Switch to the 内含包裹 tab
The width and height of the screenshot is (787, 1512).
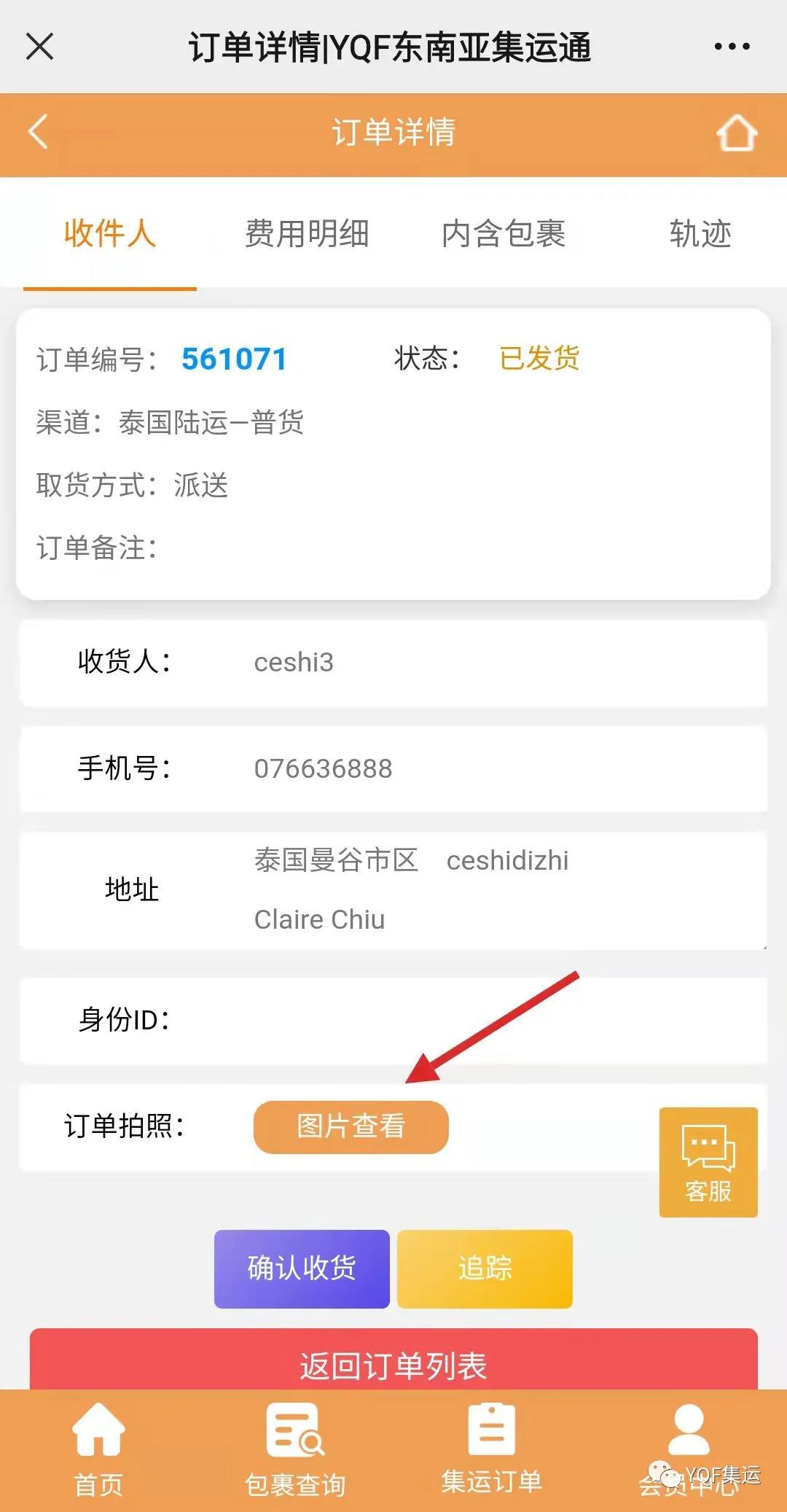pos(503,234)
